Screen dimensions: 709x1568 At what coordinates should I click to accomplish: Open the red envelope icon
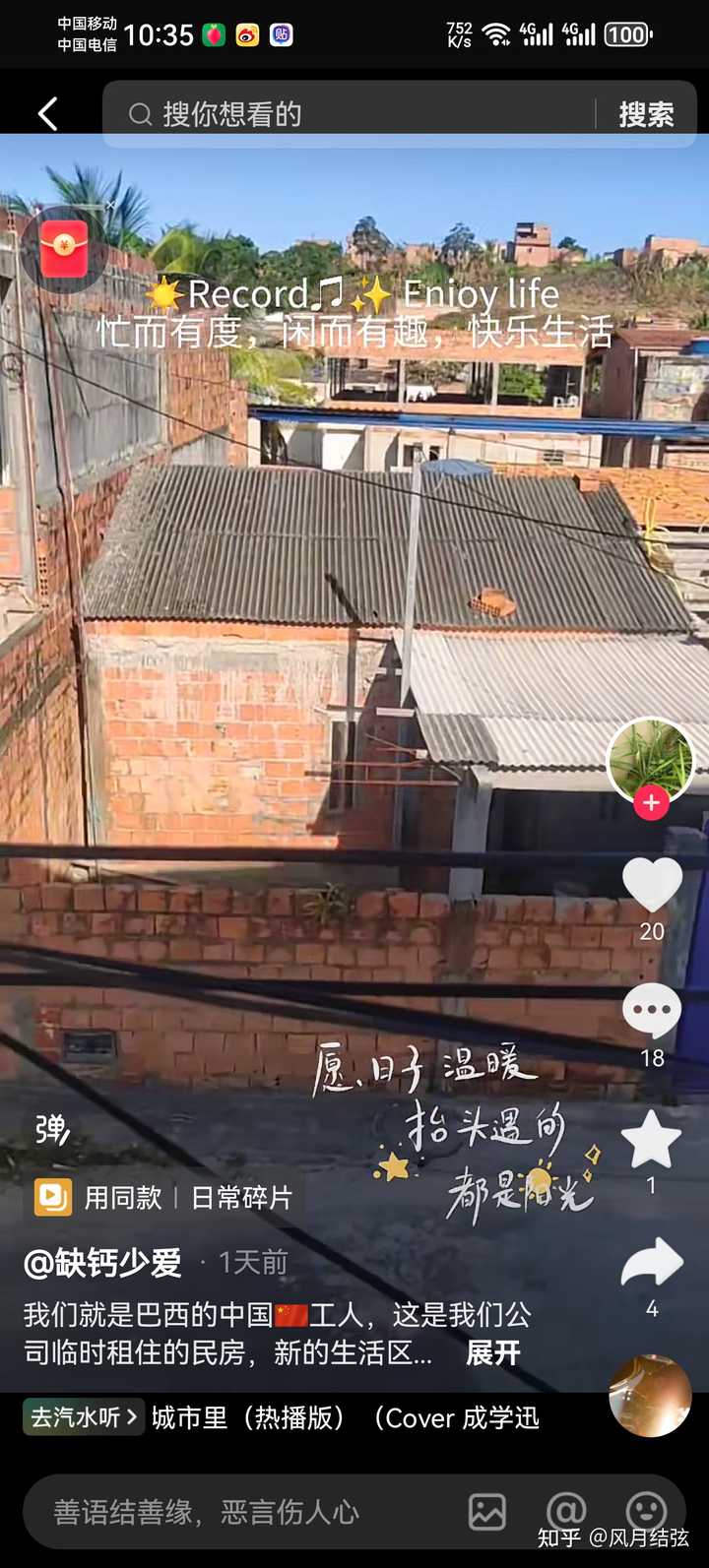pyautogui.click(x=64, y=248)
